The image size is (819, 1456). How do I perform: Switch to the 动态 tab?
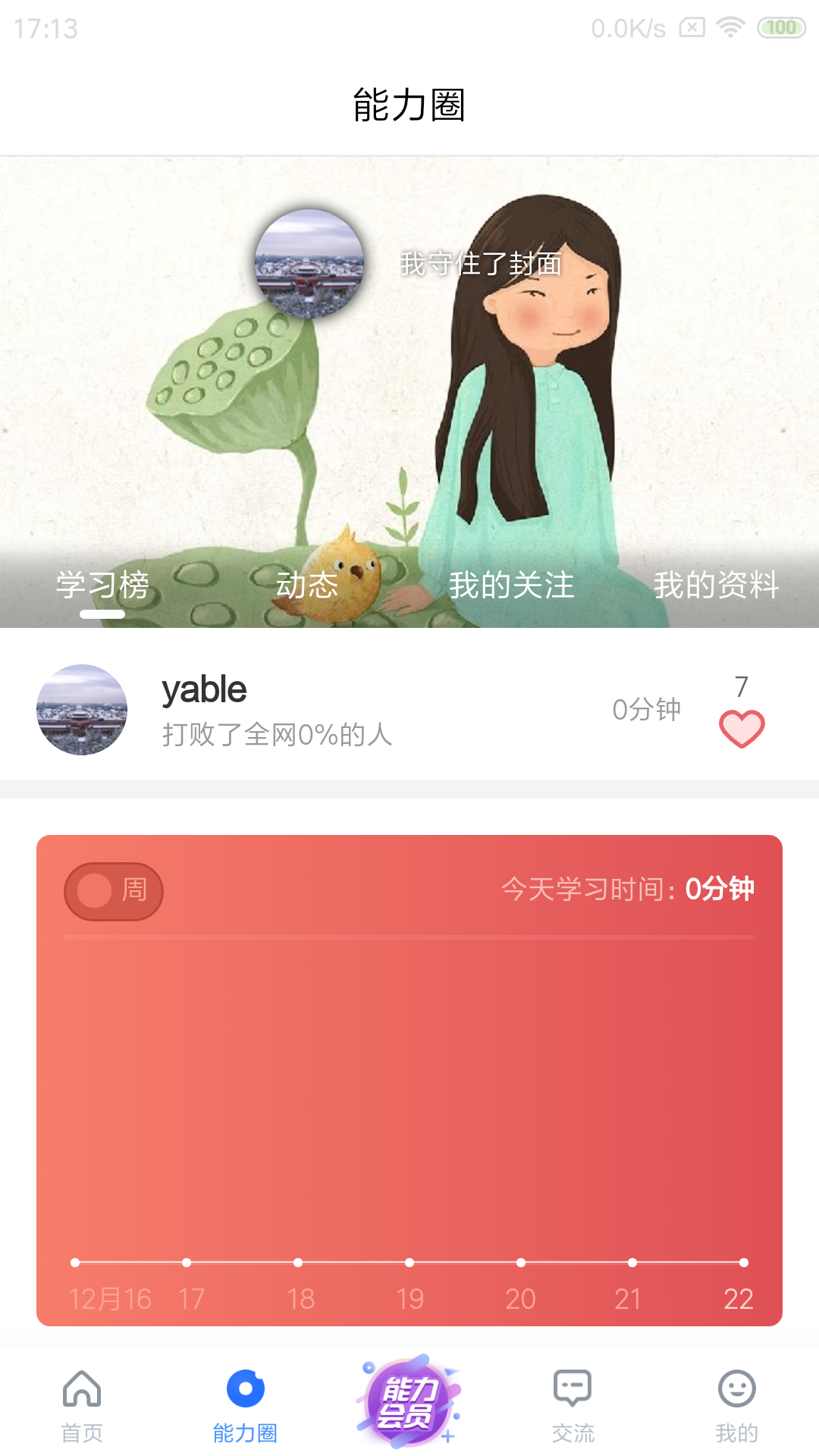pos(306,585)
